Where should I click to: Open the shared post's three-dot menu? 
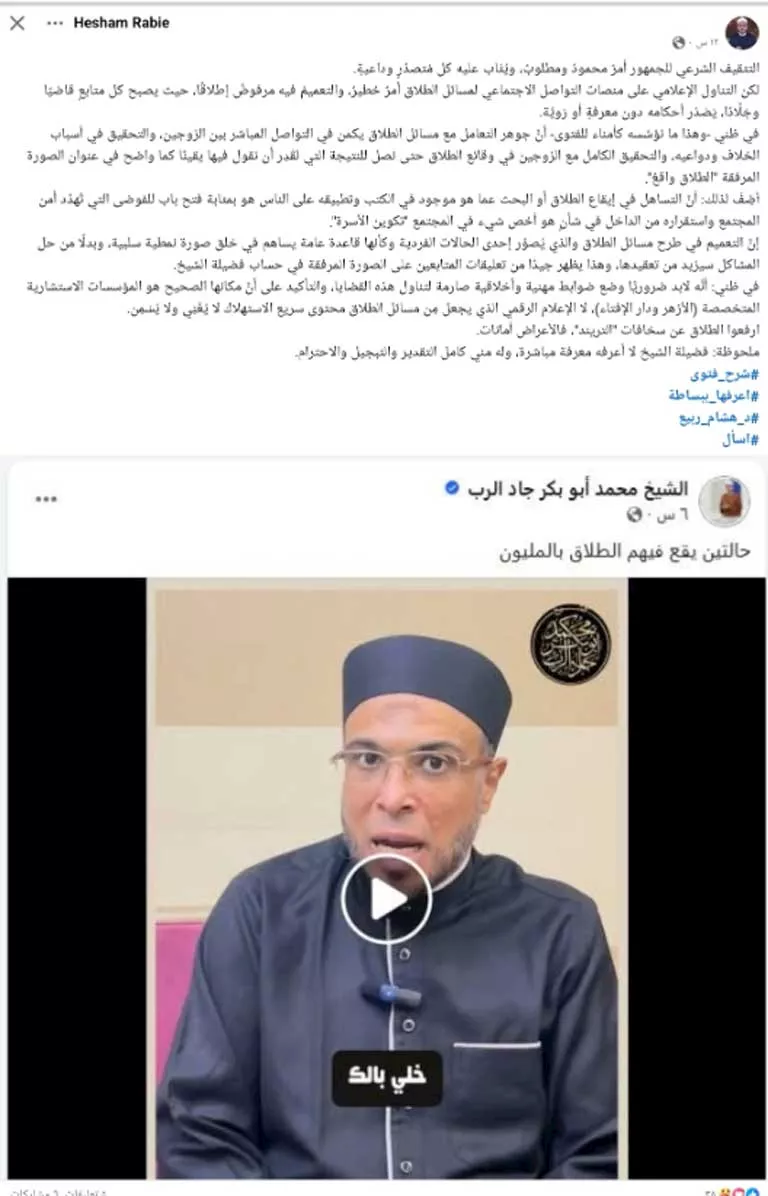coord(46,499)
